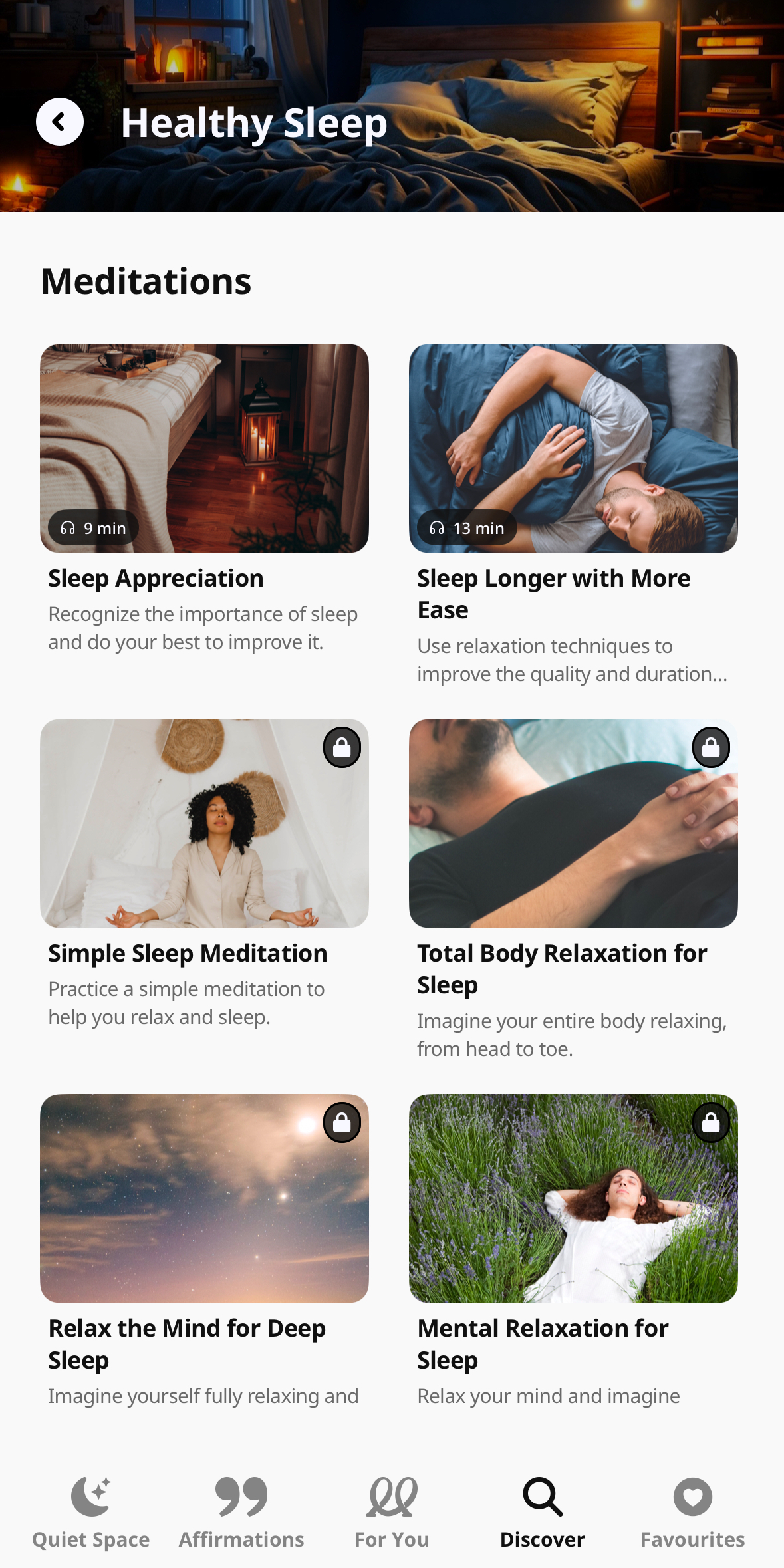This screenshot has width=784, height=1568.
Task: Open Mental Relaxation for Sleep
Action: click(573, 1198)
